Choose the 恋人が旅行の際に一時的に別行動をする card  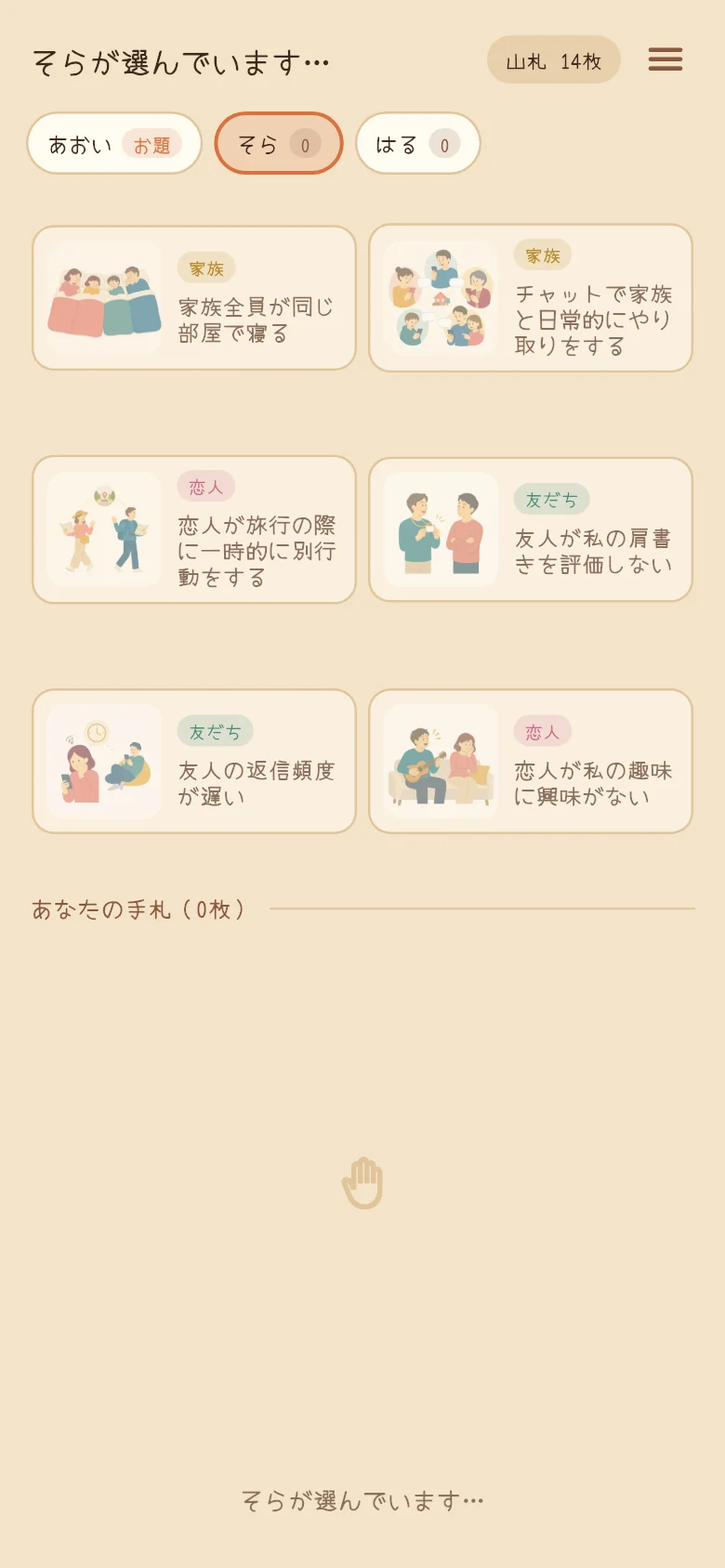(194, 529)
